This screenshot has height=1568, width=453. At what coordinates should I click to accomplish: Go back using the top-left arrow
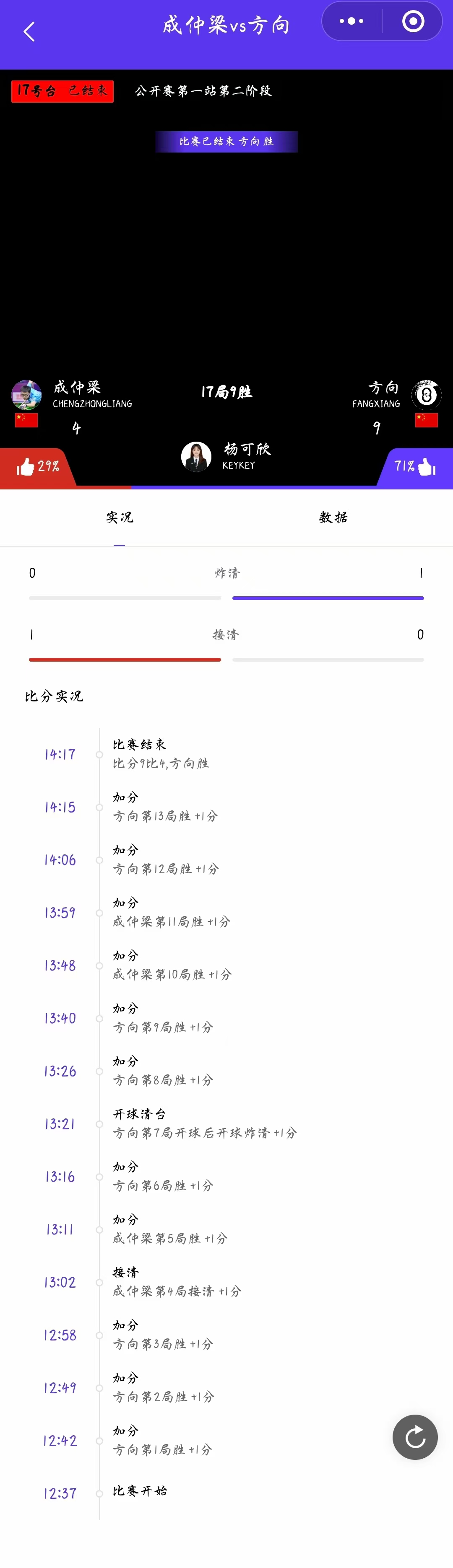[29, 32]
